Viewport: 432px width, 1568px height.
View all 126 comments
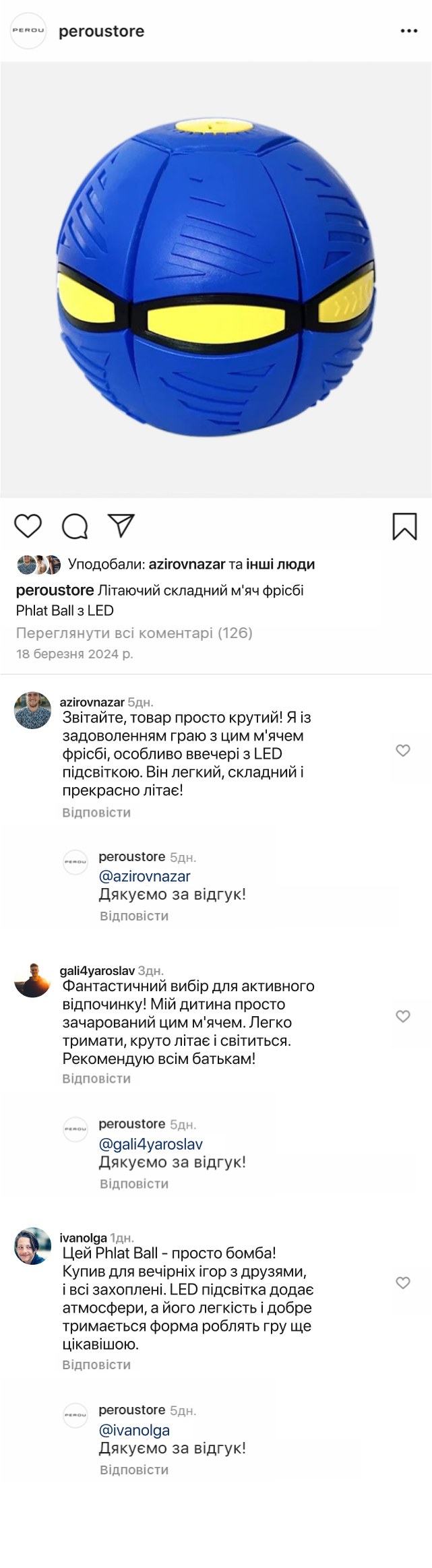click(134, 633)
